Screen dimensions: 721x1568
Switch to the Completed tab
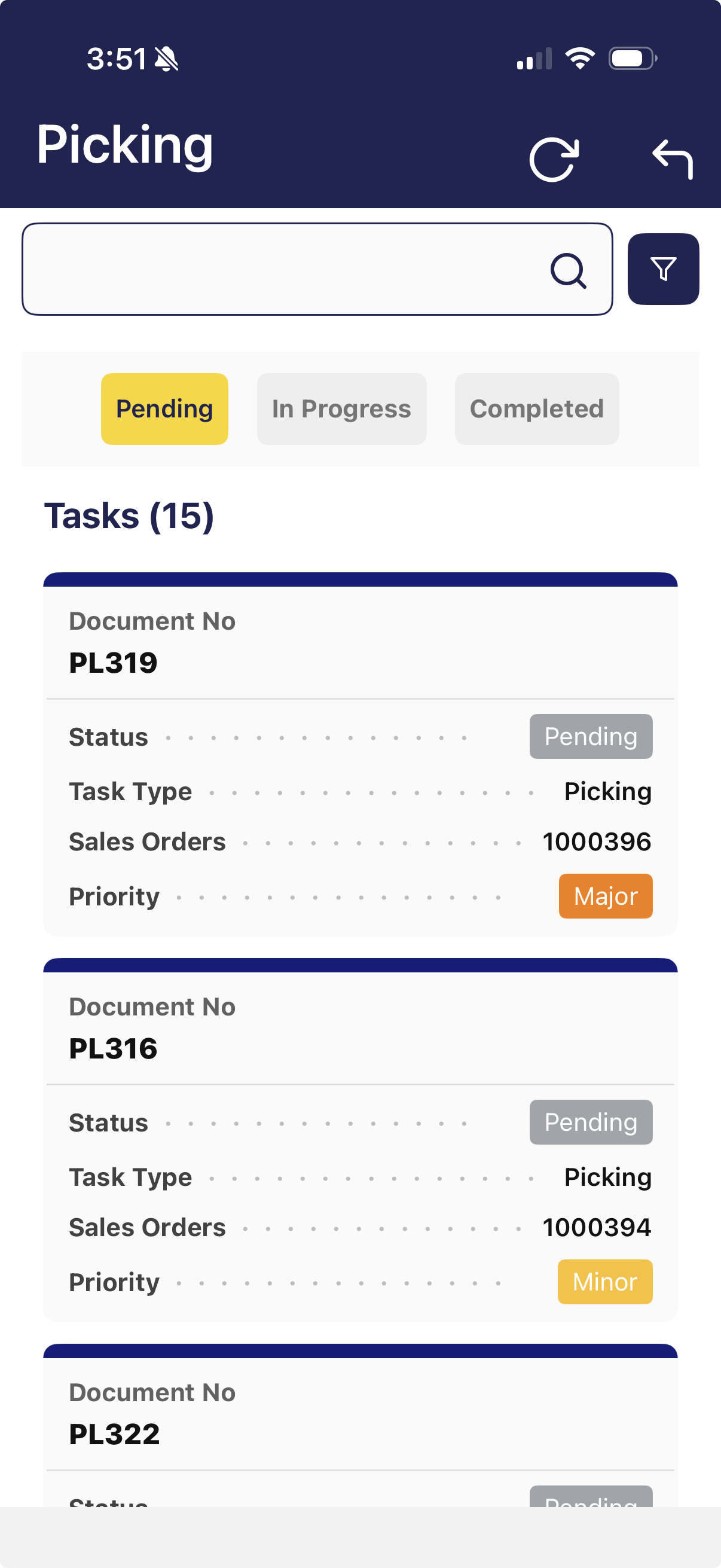[x=537, y=409]
